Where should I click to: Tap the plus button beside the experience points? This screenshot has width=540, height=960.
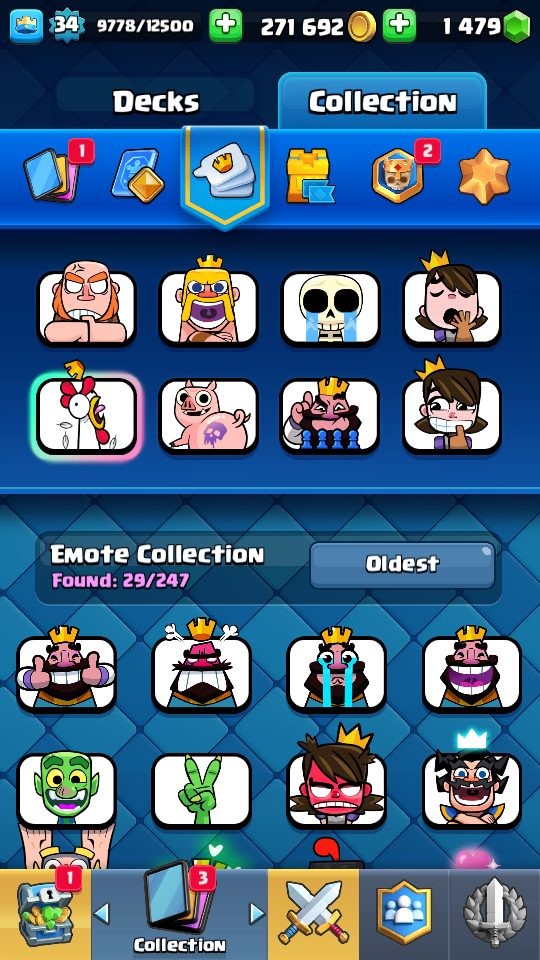pos(225,26)
